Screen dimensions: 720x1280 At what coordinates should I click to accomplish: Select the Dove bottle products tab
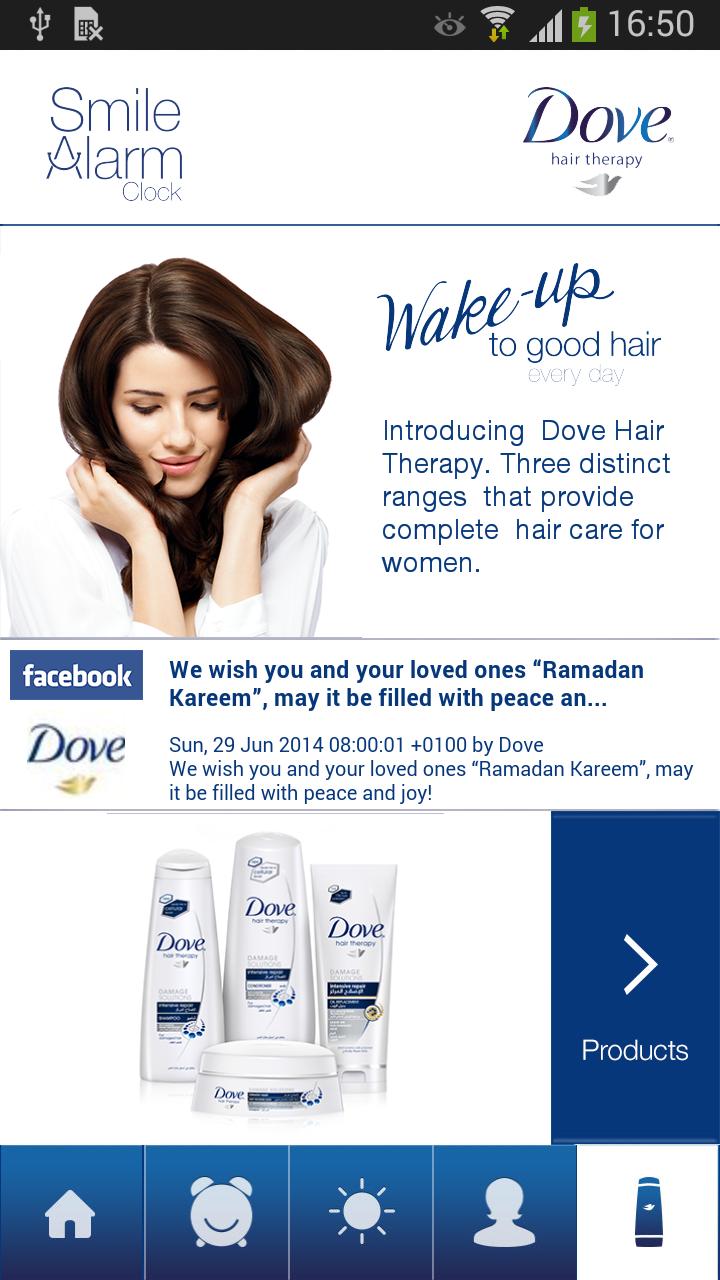pyautogui.click(x=648, y=1213)
